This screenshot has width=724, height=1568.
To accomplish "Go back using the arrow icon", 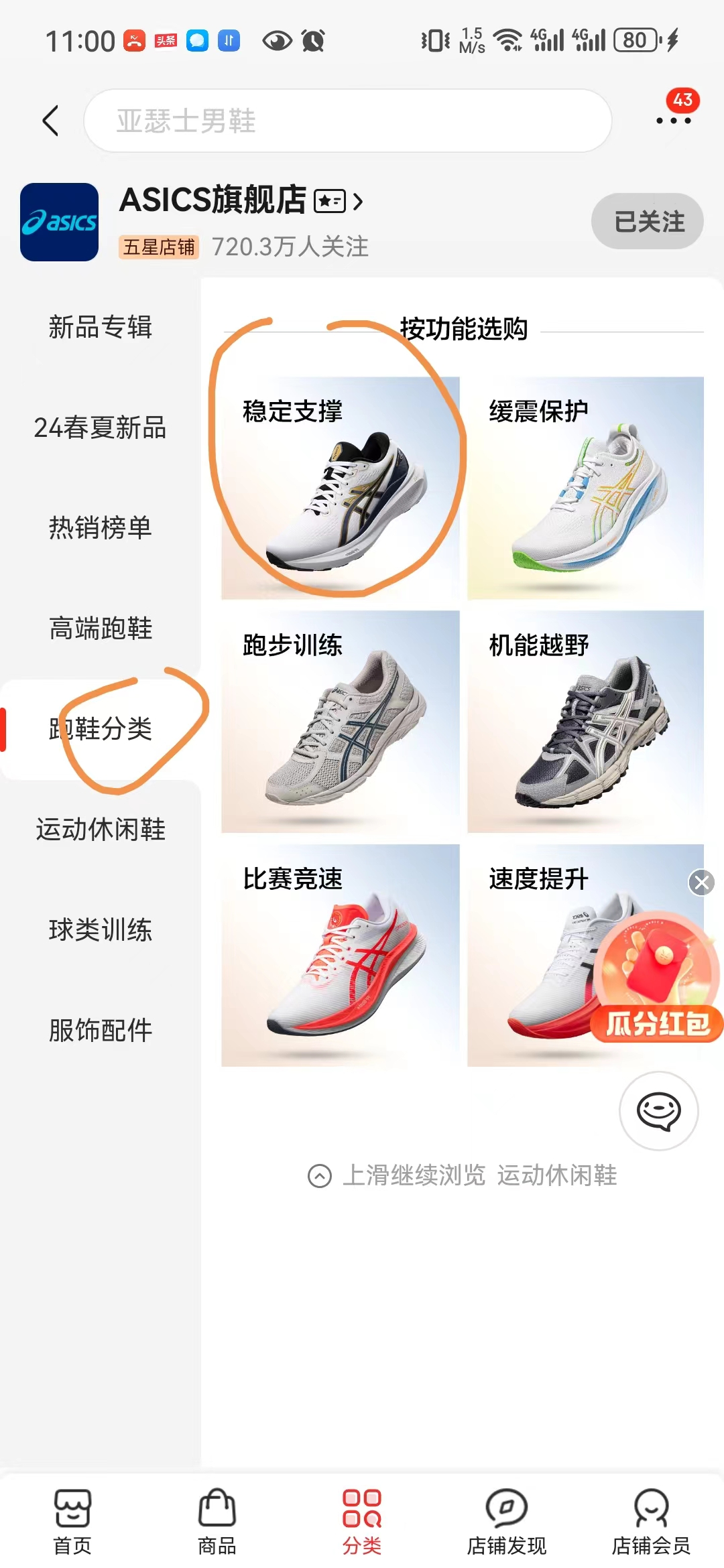I will tap(51, 121).
